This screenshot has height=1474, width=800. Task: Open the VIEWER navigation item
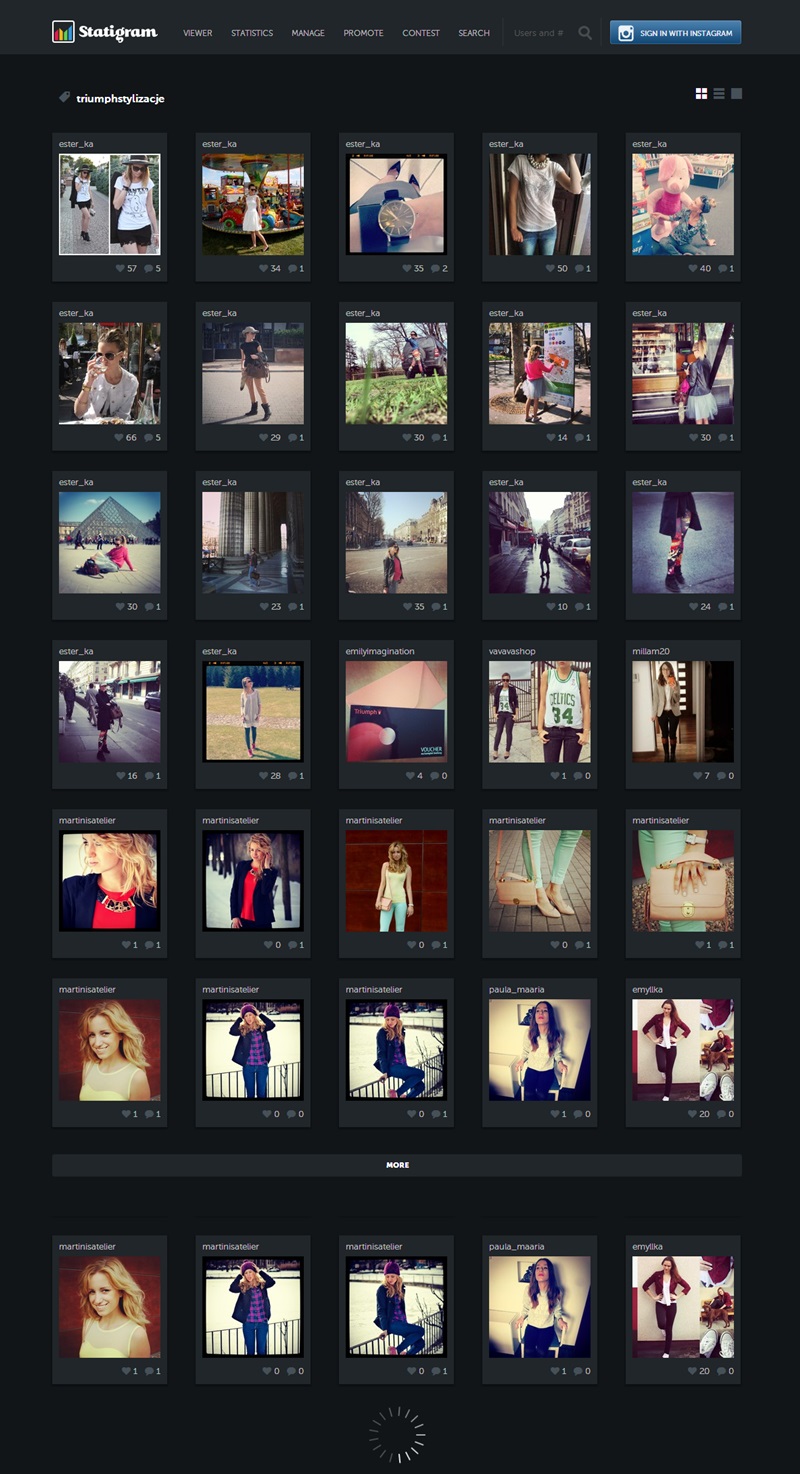click(197, 33)
